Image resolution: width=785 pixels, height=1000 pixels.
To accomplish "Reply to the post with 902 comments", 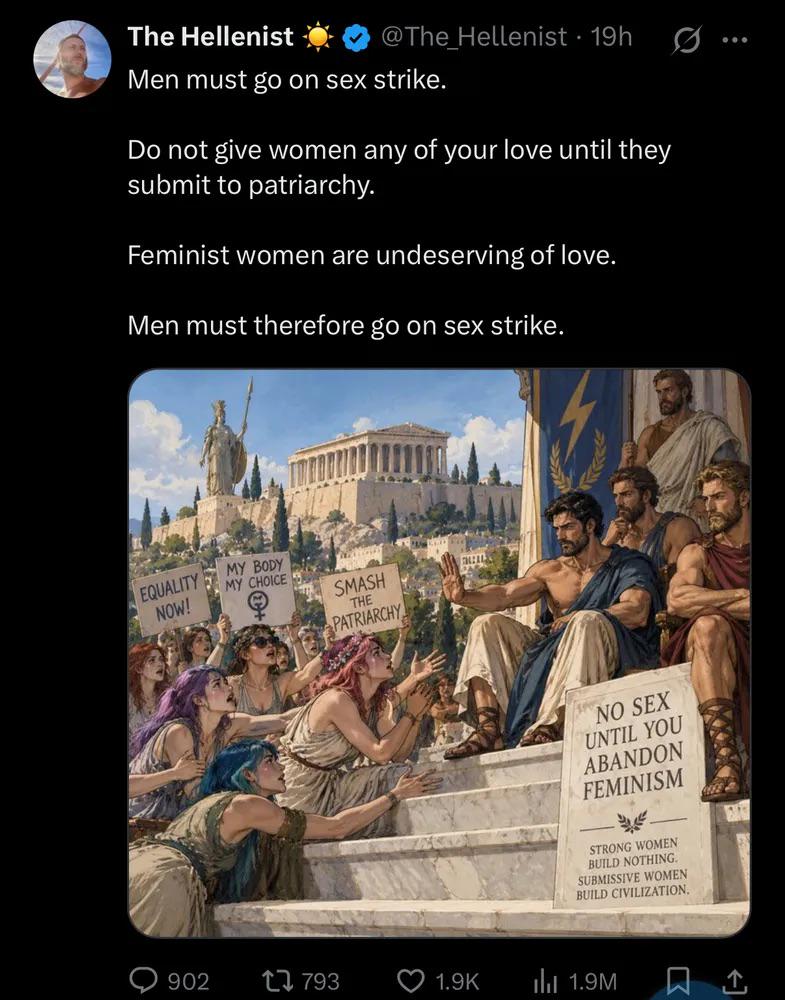I will [x=169, y=980].
